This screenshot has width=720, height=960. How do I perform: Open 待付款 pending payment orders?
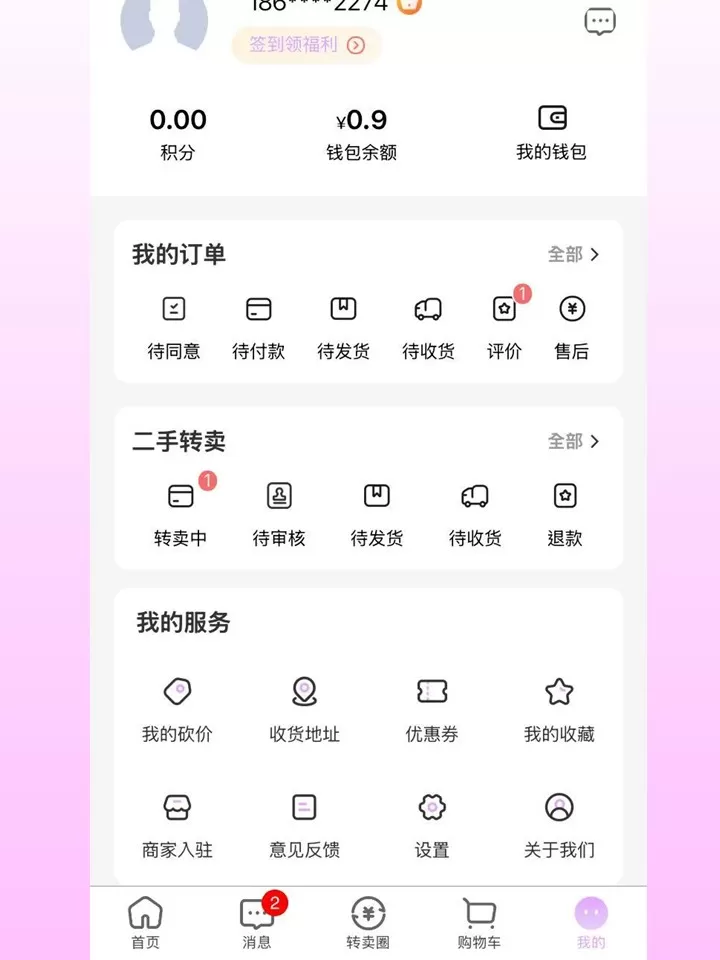pos(258,326)
